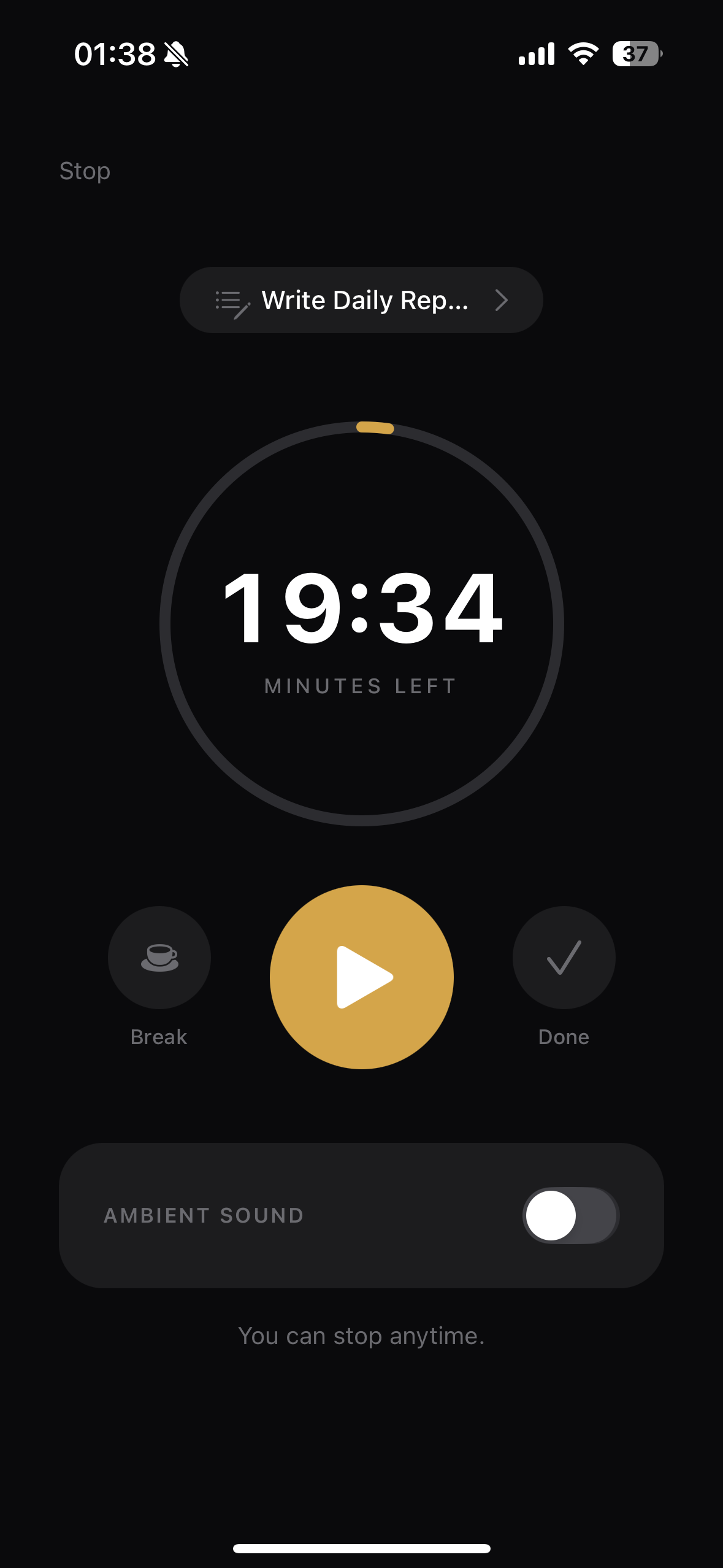The height and width of the screenshot is (1568, 723).
Task: Tap the white knob of the sound switch
Action: coord(555,1215)
